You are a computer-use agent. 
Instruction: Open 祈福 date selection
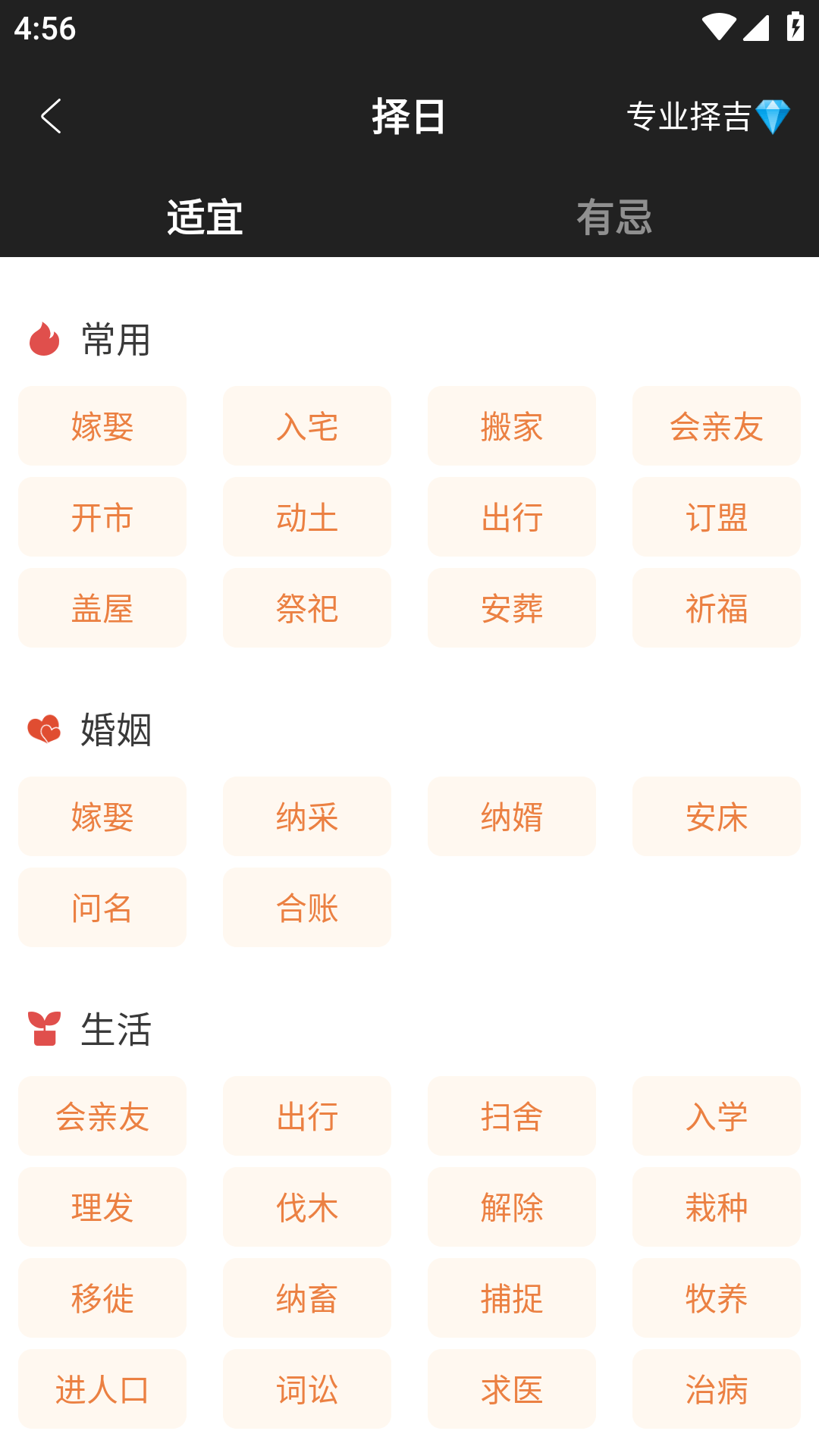point(717,608)
